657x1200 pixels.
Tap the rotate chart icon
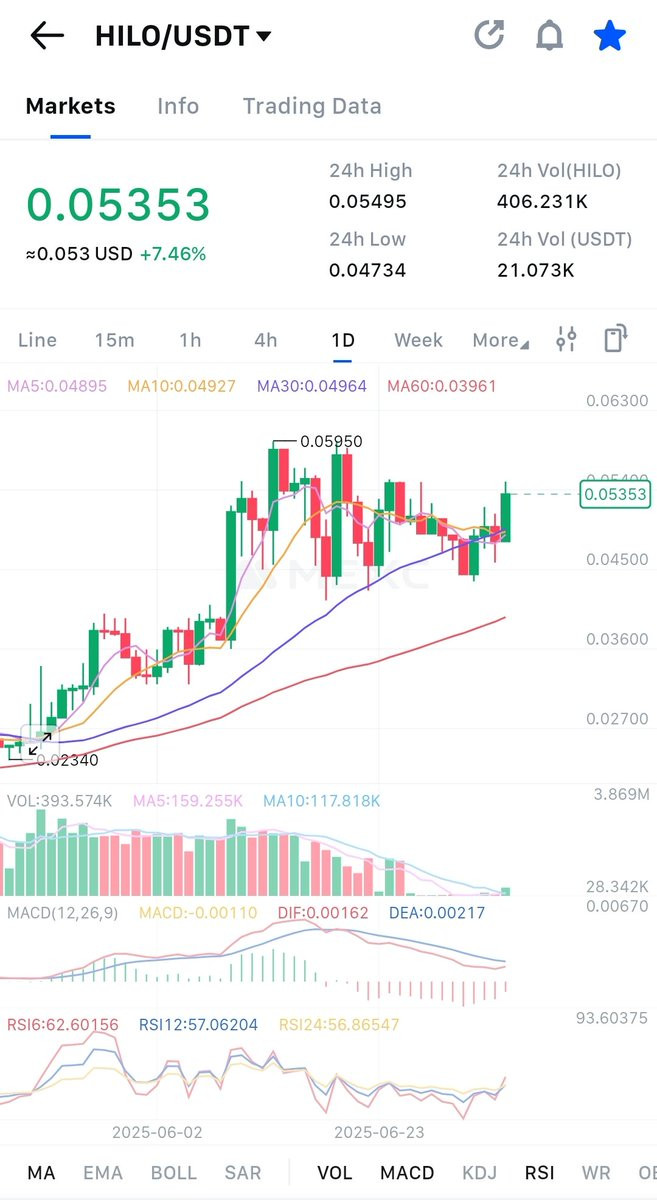tap(615, 339)
